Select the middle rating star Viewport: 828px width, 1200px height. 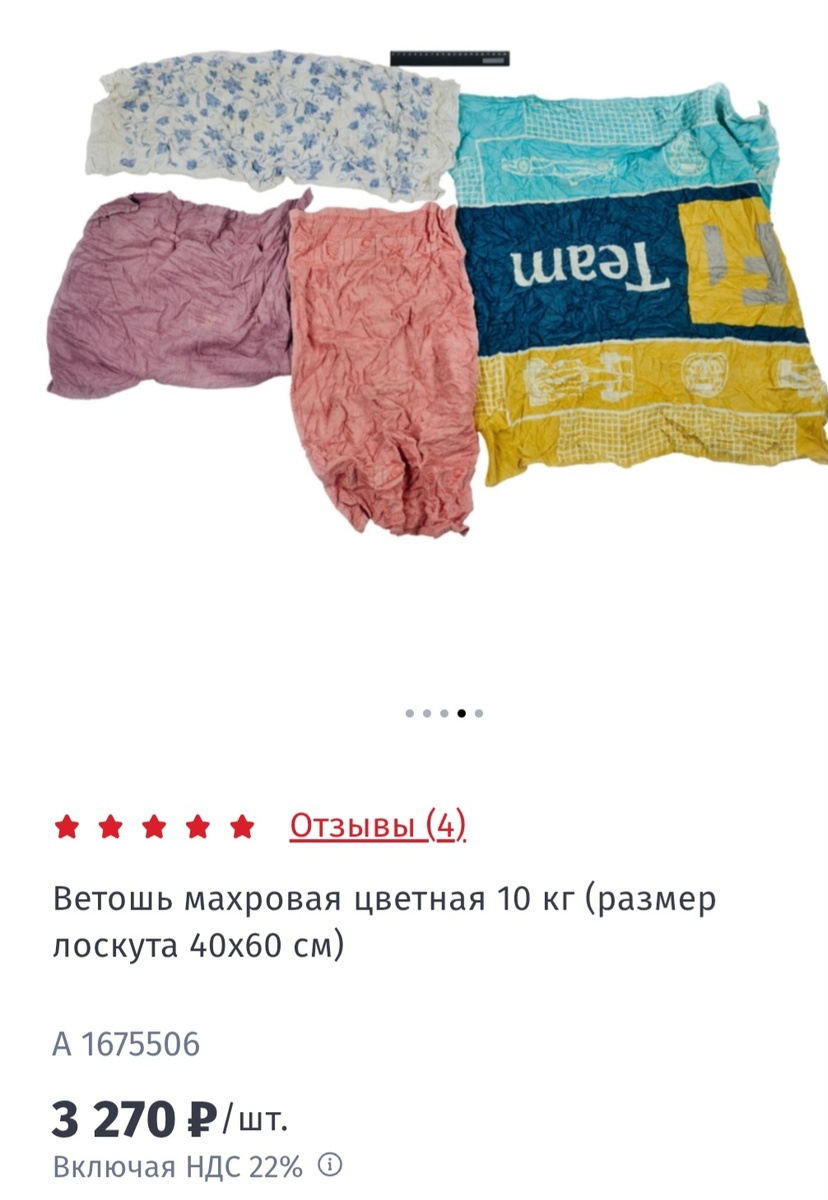click(x=155, y=828)
